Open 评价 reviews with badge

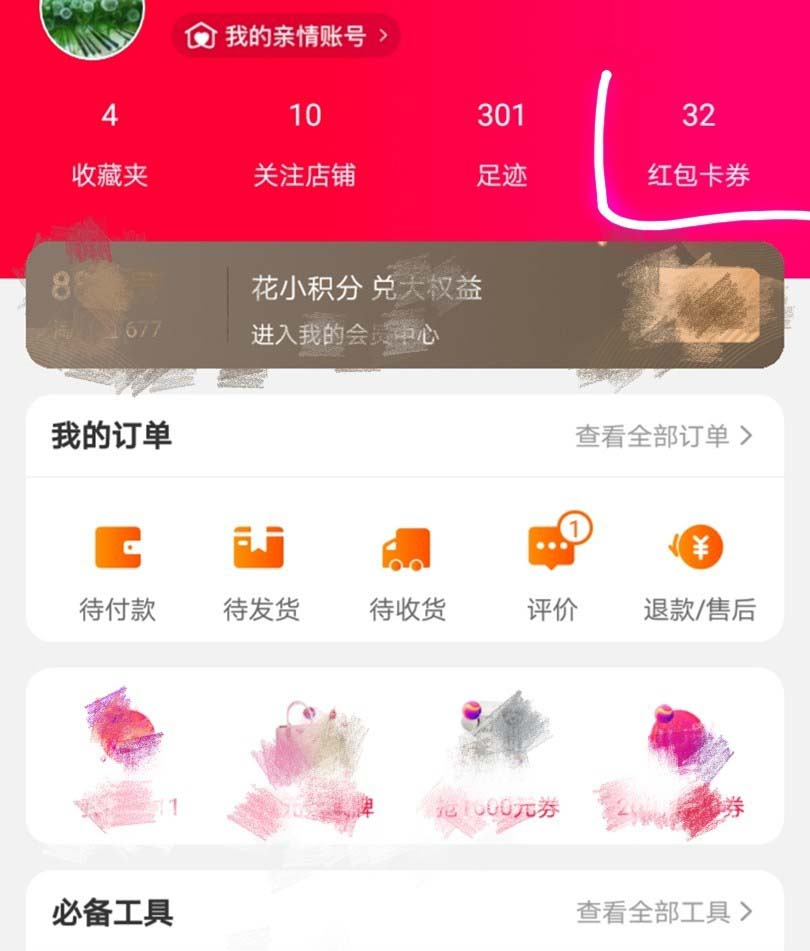pos(553,572)
